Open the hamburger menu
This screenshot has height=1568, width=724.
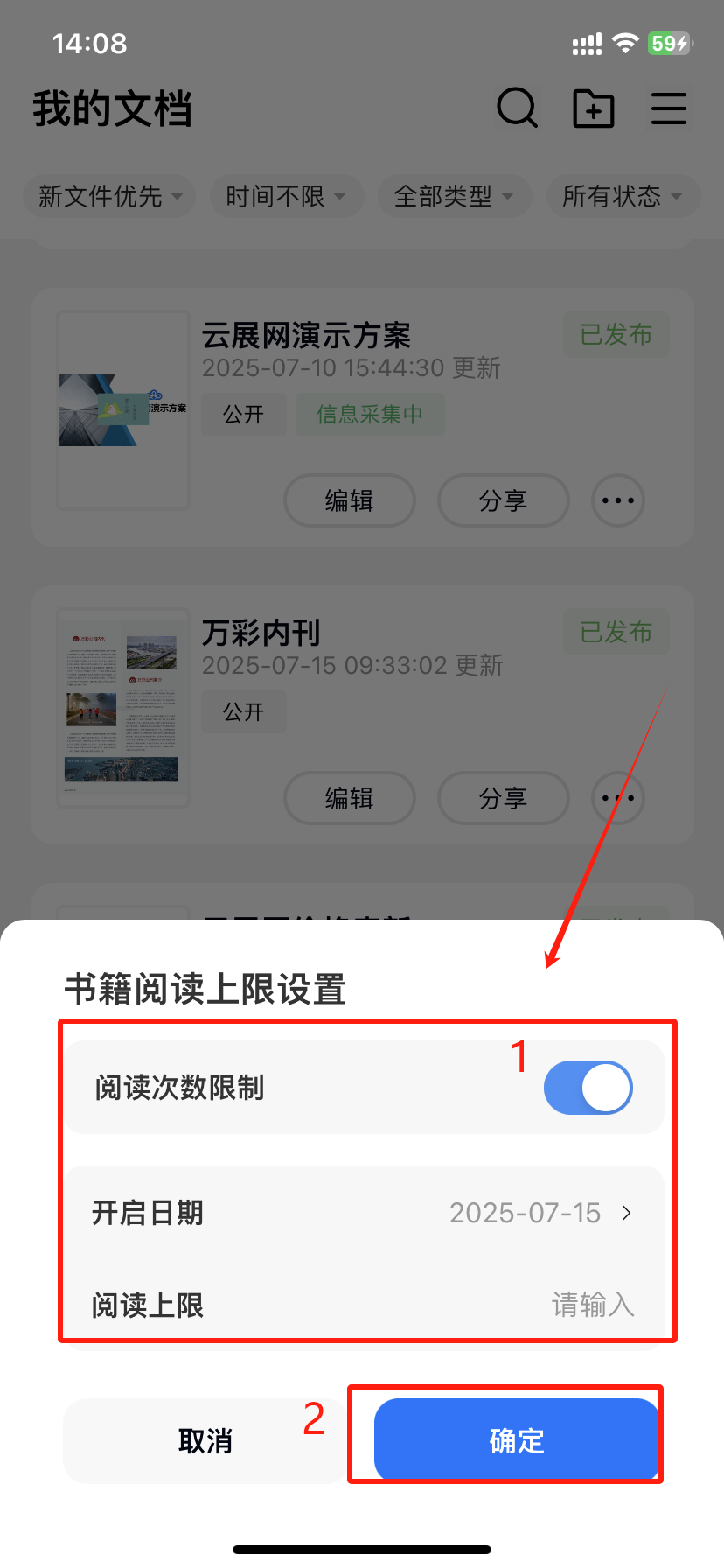click(669, 108)
